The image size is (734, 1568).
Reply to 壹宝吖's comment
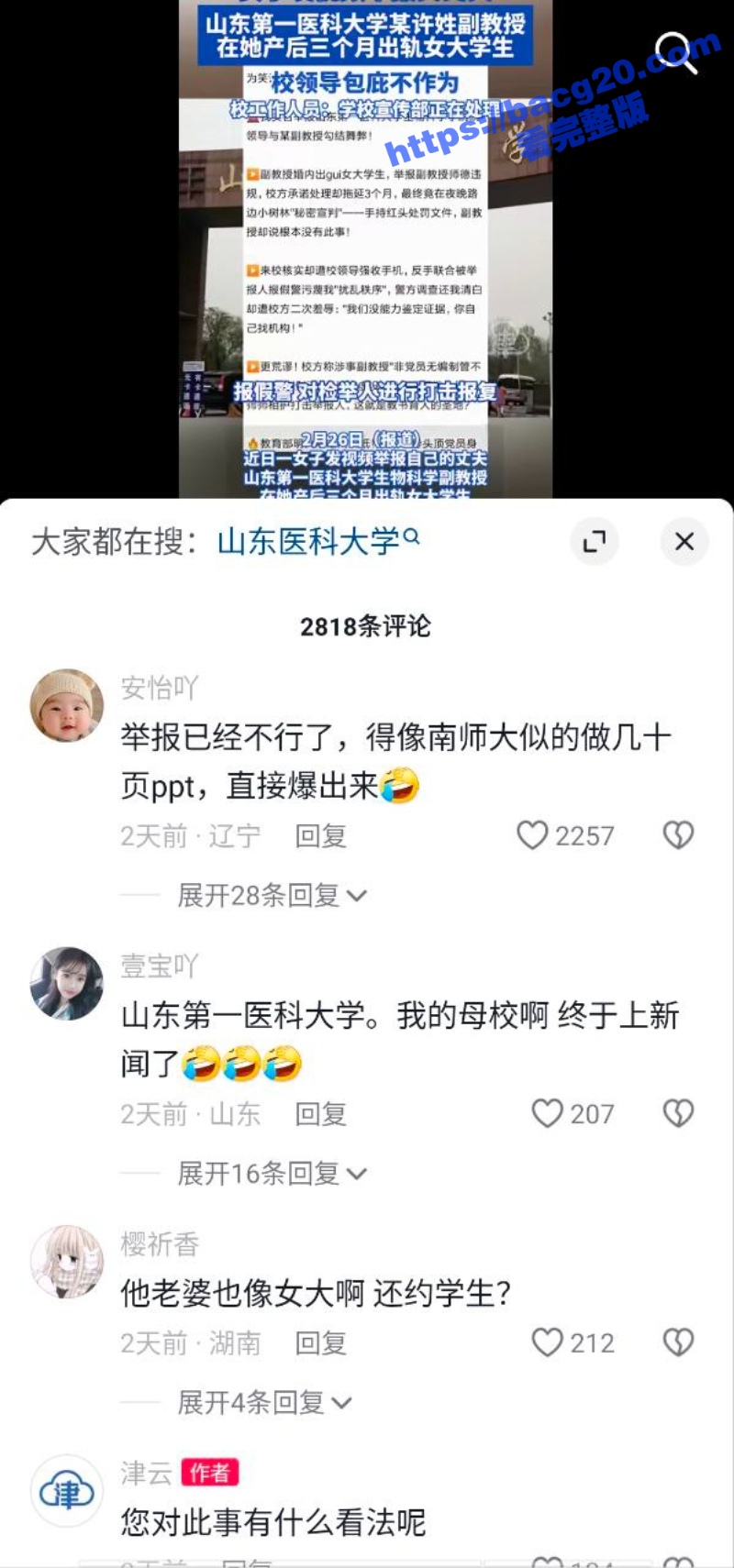tap(320, 1113)
